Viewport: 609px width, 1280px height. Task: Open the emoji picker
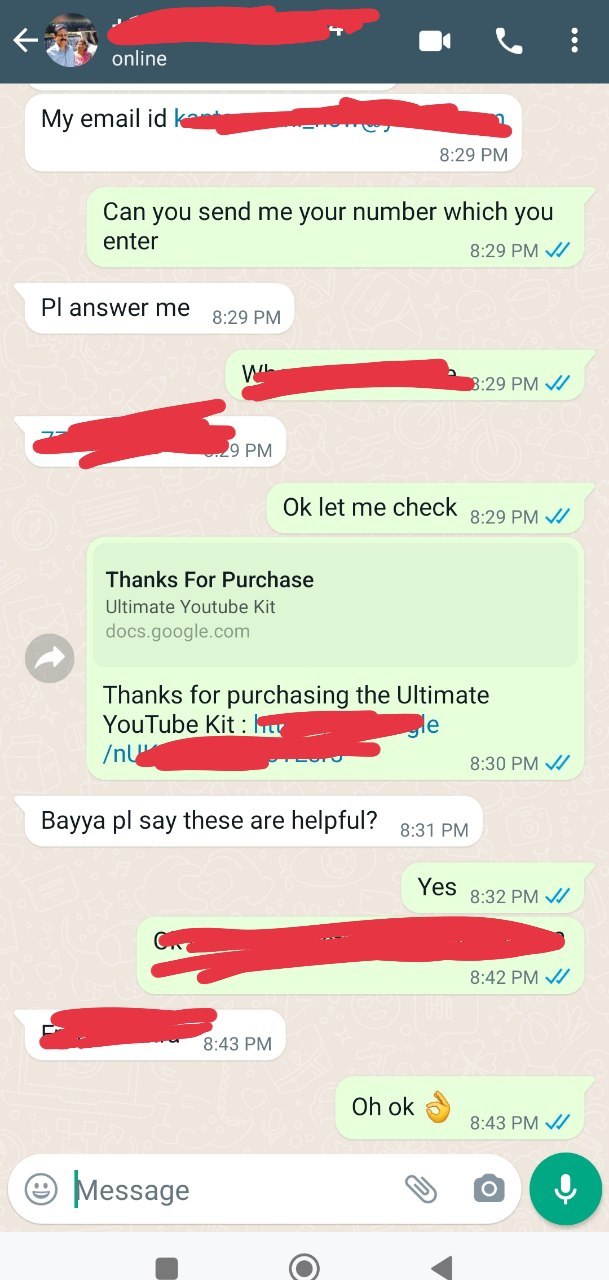pyautogui.click(x=41, y=1190)
